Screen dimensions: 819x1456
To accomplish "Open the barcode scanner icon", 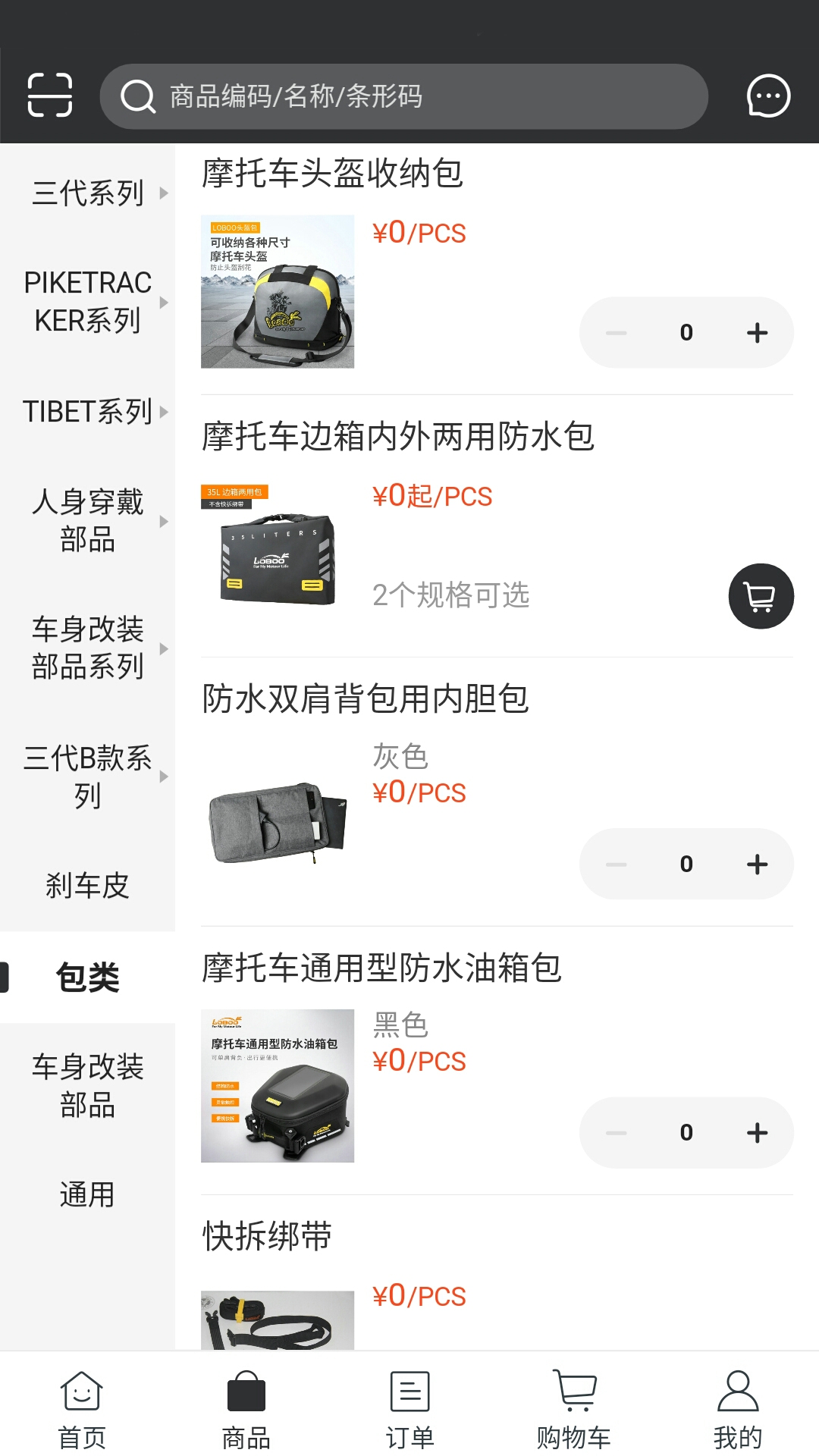I will (x=49, y=96).
